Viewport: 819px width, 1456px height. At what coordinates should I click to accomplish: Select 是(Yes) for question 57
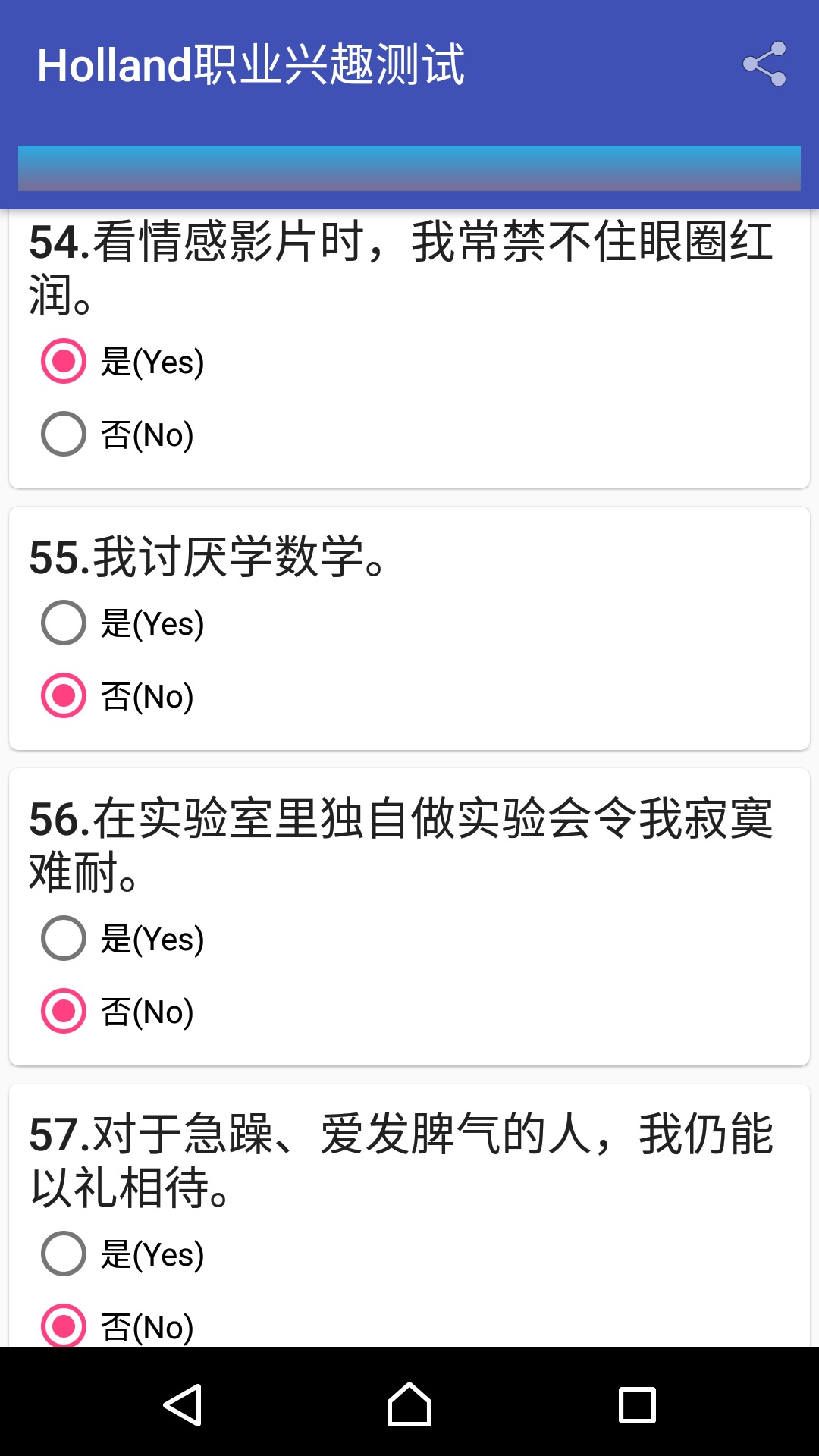click(x=64, y=1253)
